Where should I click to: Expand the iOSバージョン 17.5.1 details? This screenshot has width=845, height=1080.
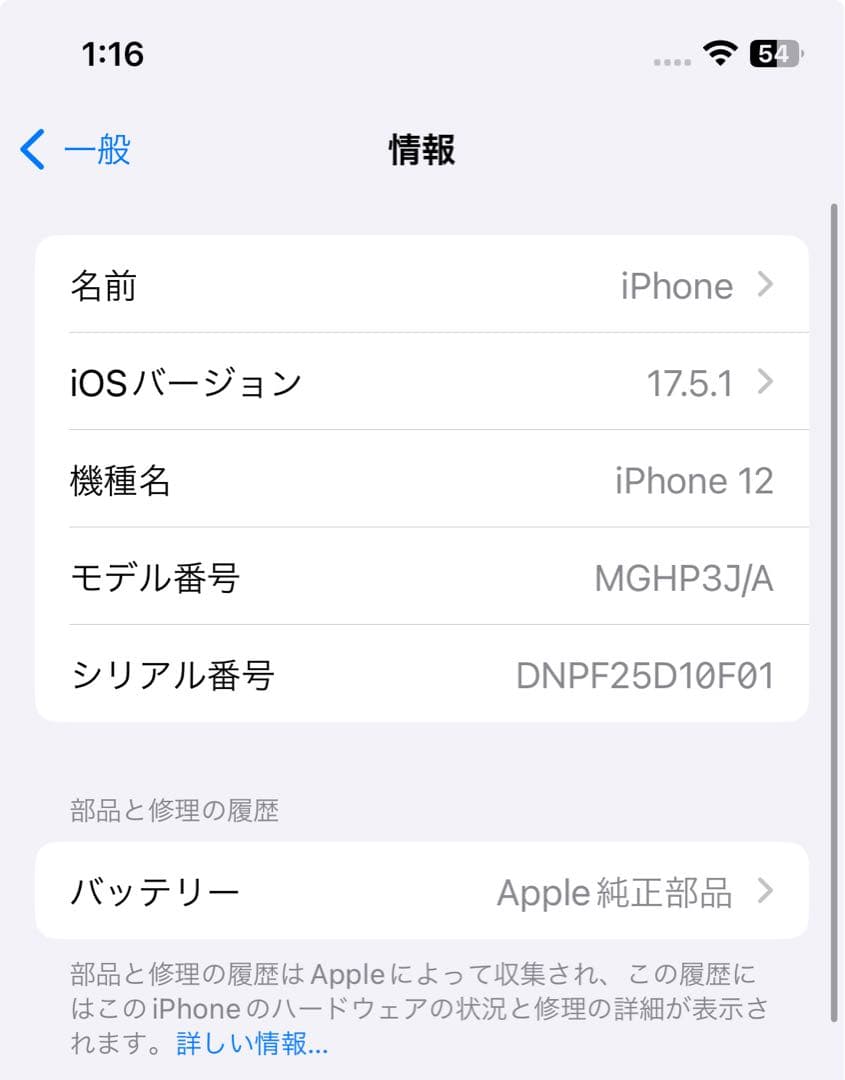(x=422, y=382)
